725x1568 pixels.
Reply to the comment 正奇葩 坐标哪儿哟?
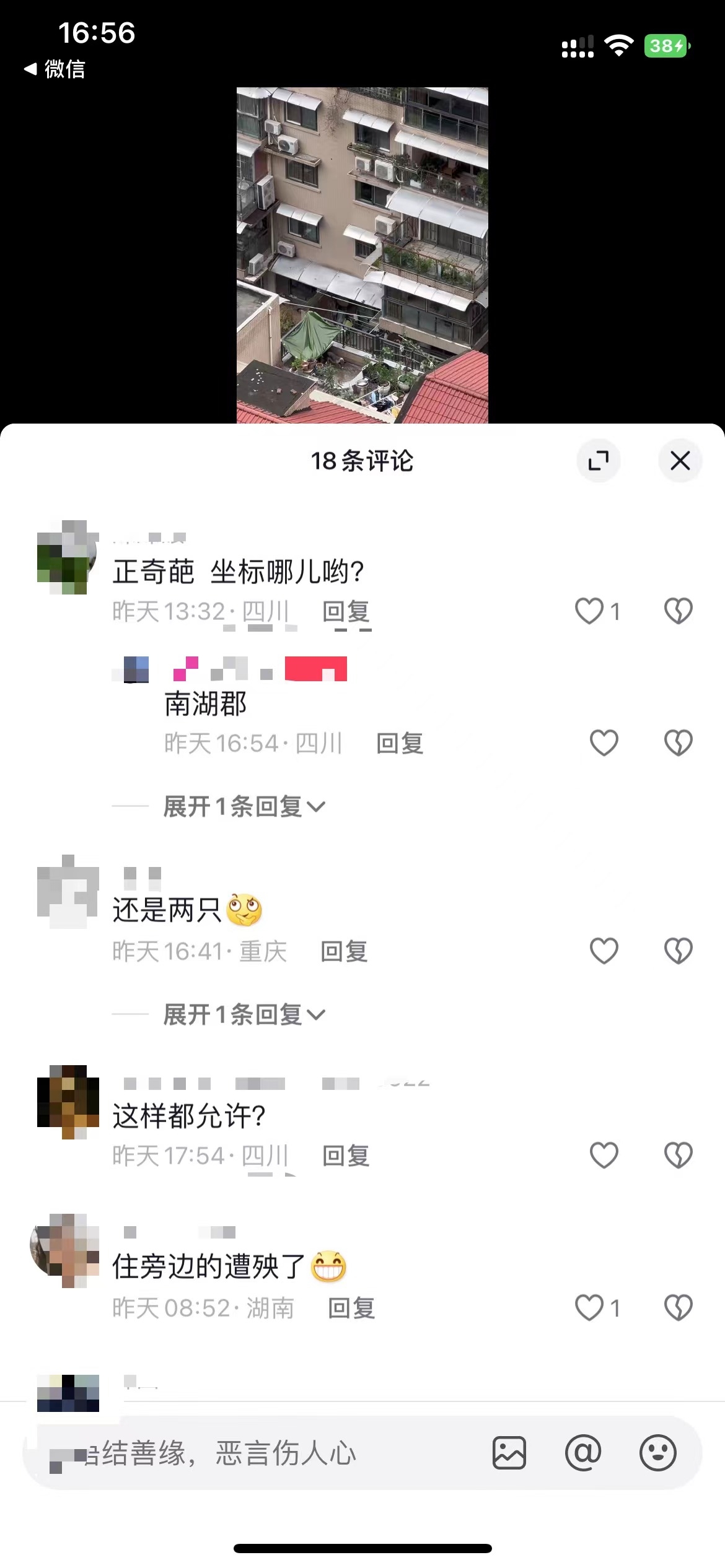click(x=346, y=611)
